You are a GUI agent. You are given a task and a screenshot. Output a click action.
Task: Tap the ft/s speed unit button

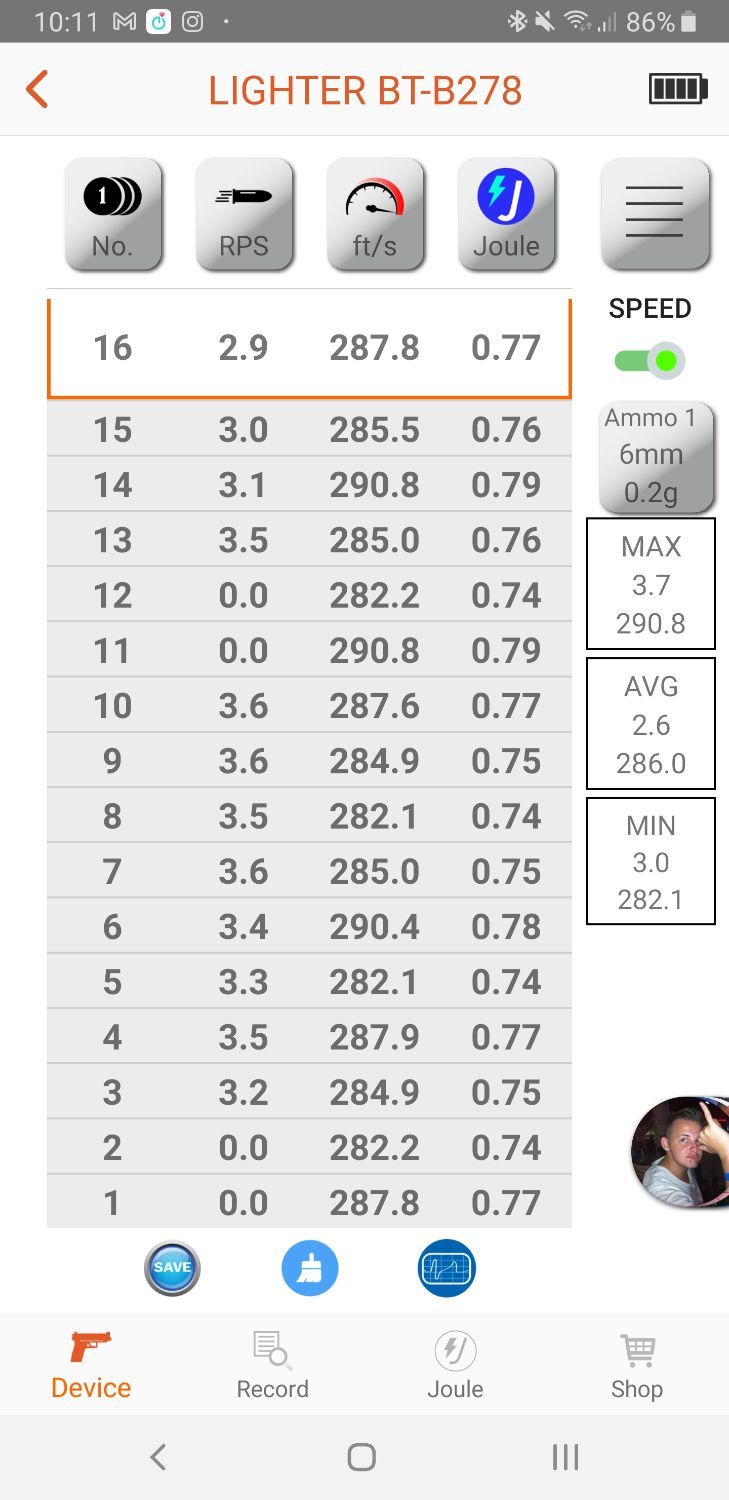point(375,214)
